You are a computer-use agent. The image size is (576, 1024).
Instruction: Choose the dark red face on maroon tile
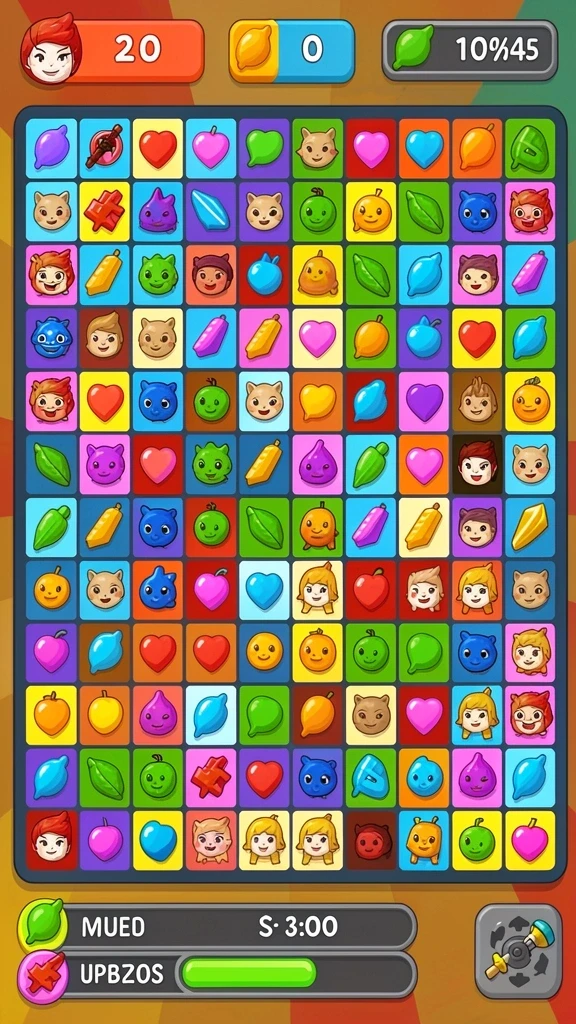pyautogui.click(x=371, y=840)
